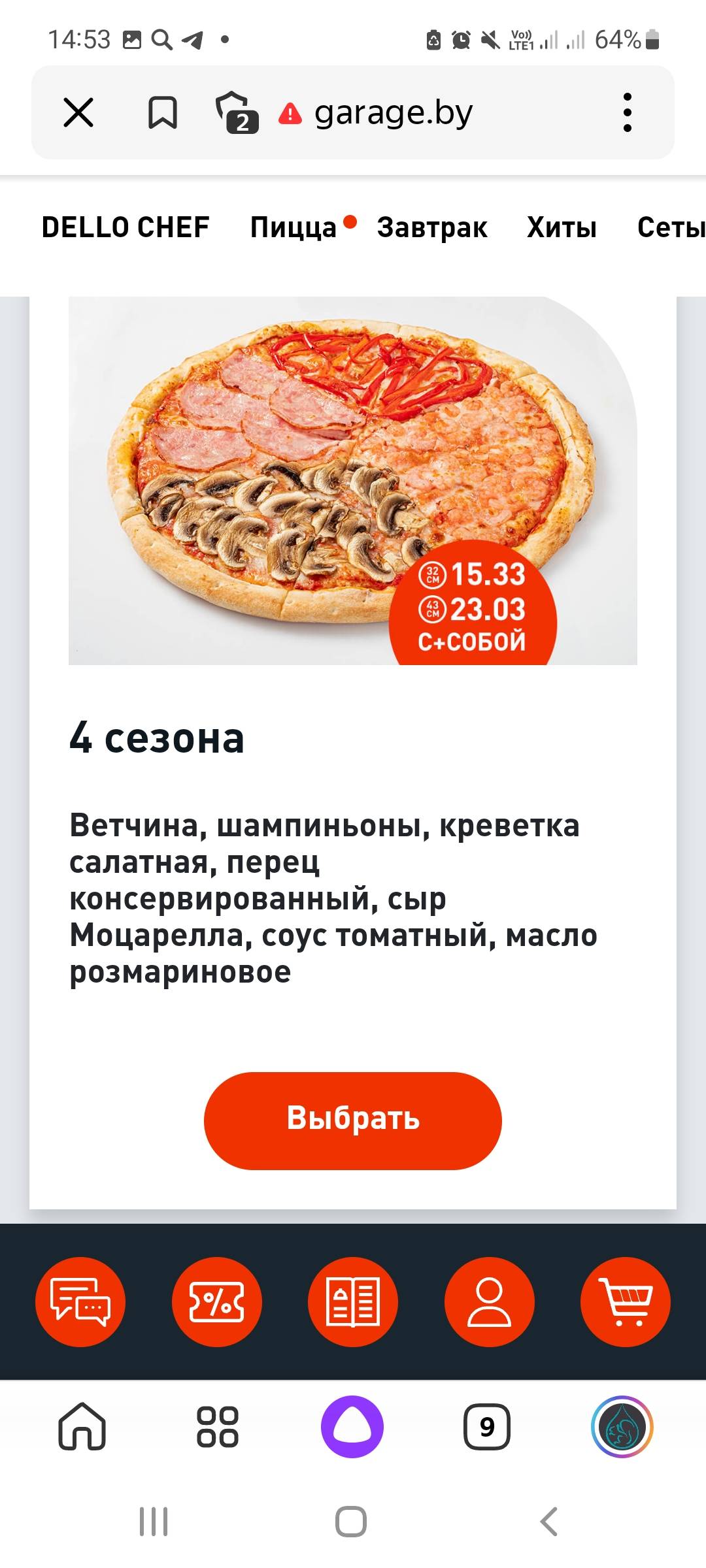Launch the Alice voice assistant
The width and height of the screenshot is (706, 1568).
tap(352, 1427)
